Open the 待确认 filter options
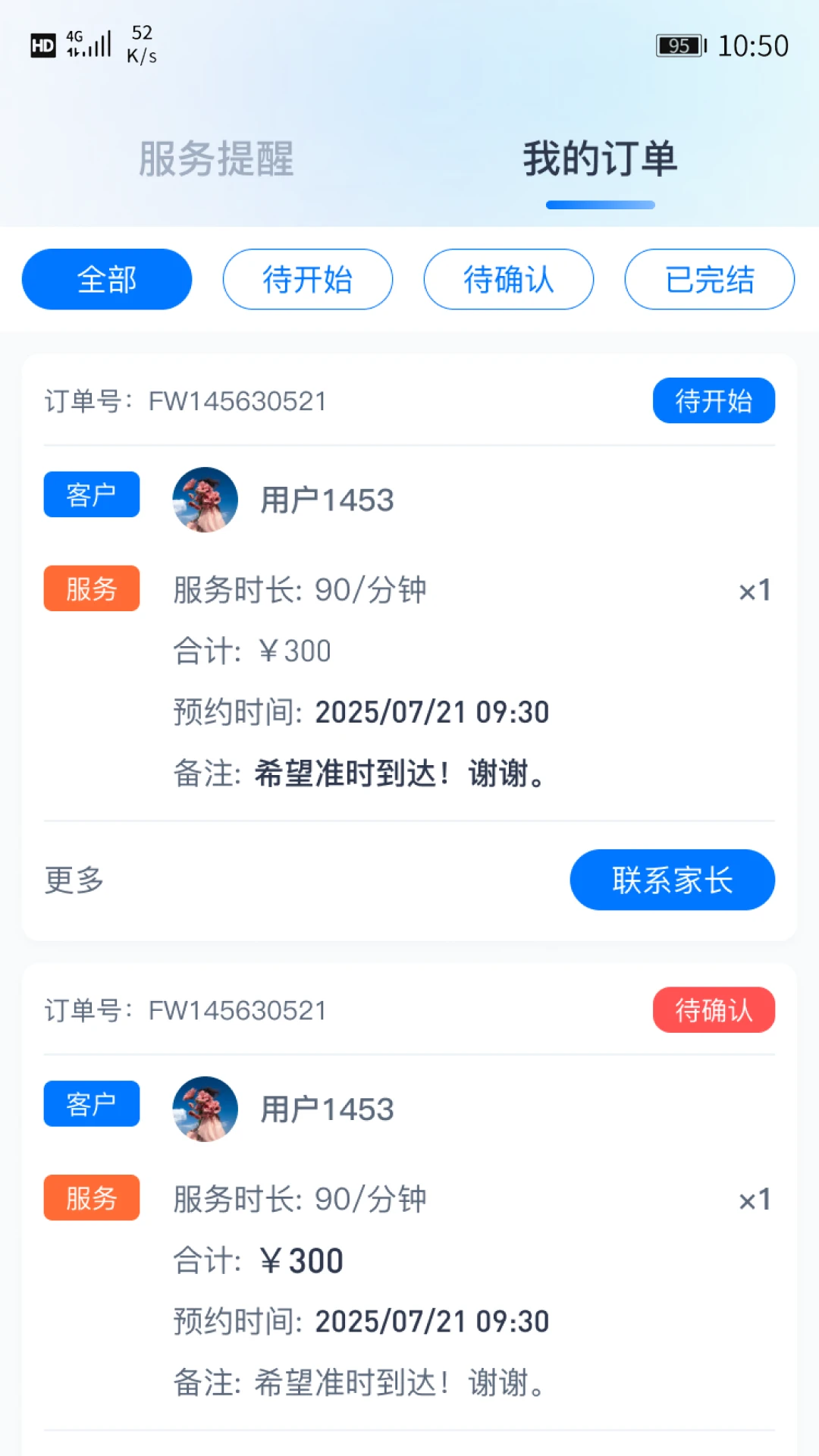Viewport: 819px width, 1456px height. (508, 279)
